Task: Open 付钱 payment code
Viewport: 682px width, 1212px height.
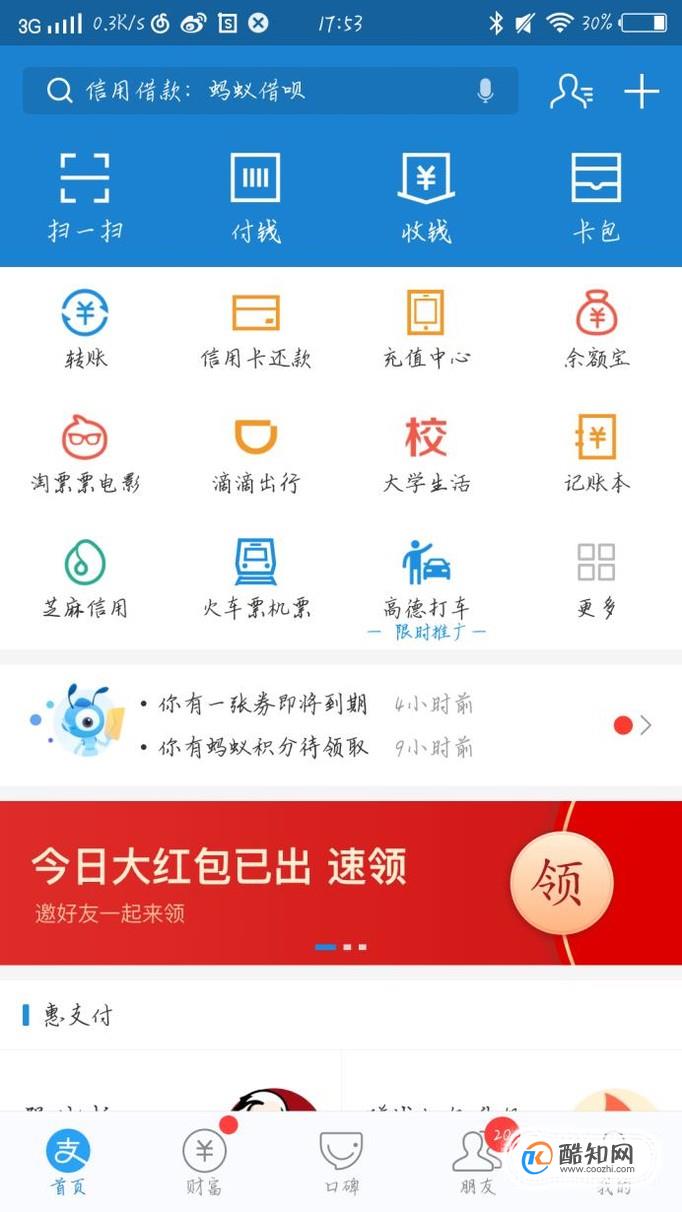Action: point(256,198)
